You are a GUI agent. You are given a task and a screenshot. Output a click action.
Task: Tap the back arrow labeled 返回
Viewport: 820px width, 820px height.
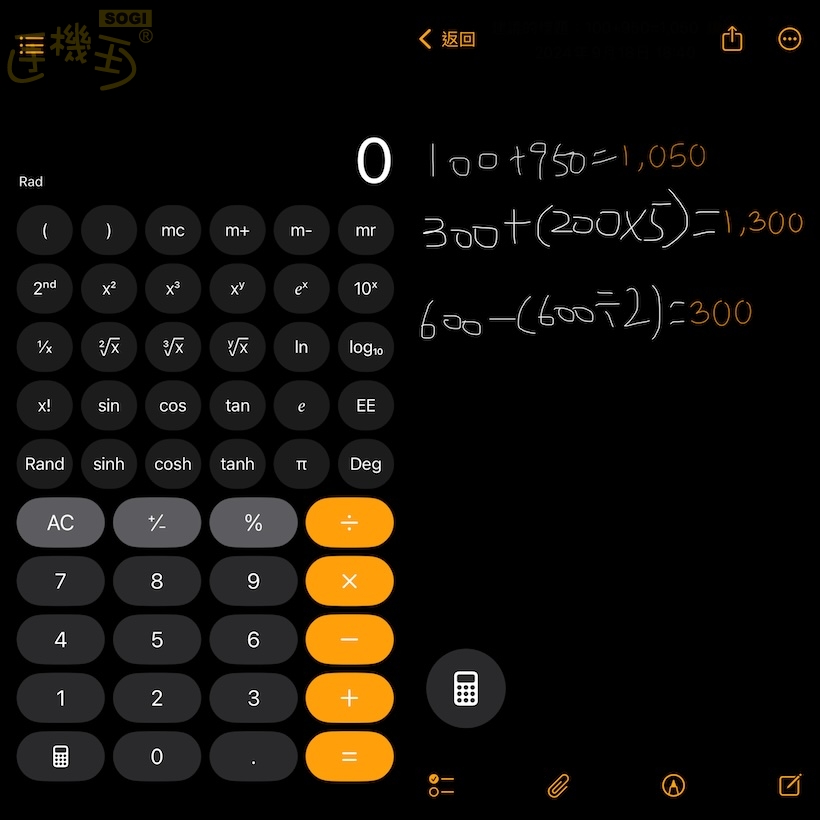[x=446, y=40]
